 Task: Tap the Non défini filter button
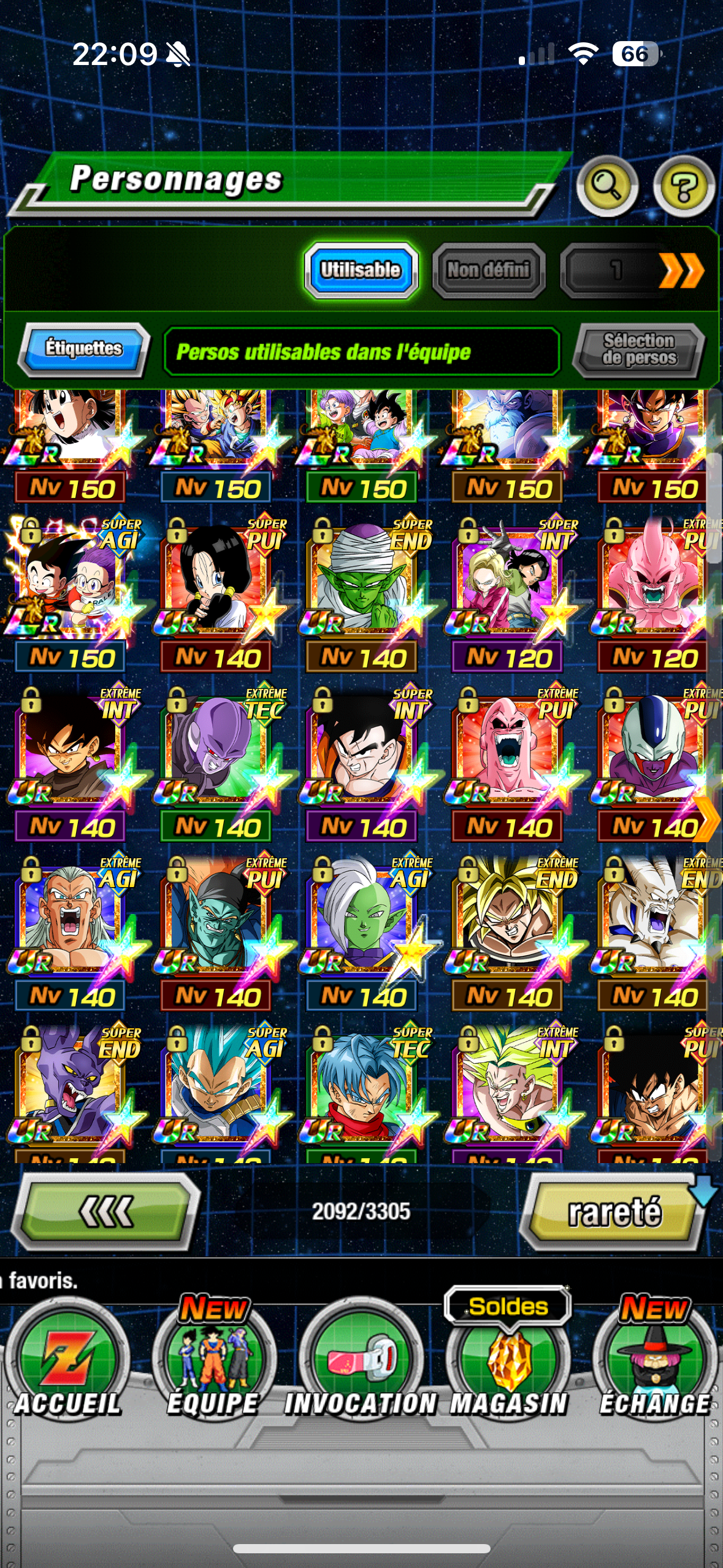coord(488,270)
